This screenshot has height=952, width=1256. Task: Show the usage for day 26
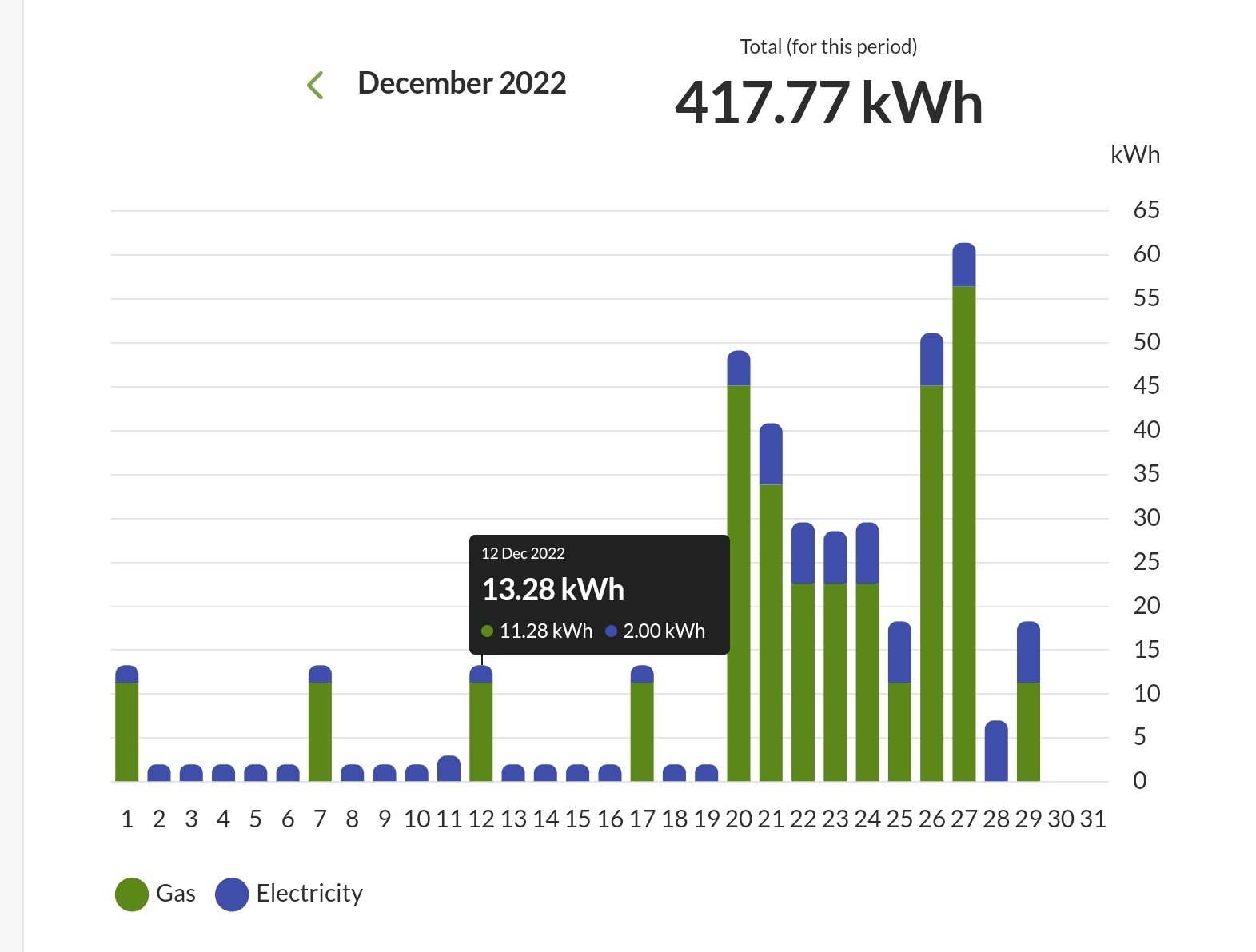[x=932, y=557]
